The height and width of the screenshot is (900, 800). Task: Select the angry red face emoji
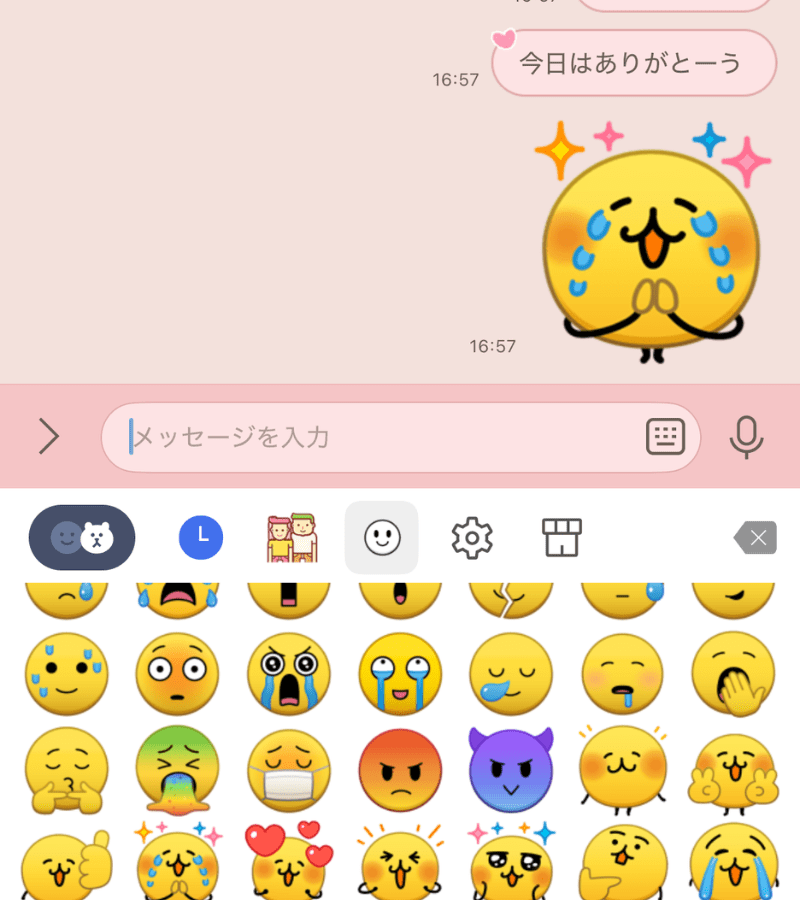click(400, 771)
